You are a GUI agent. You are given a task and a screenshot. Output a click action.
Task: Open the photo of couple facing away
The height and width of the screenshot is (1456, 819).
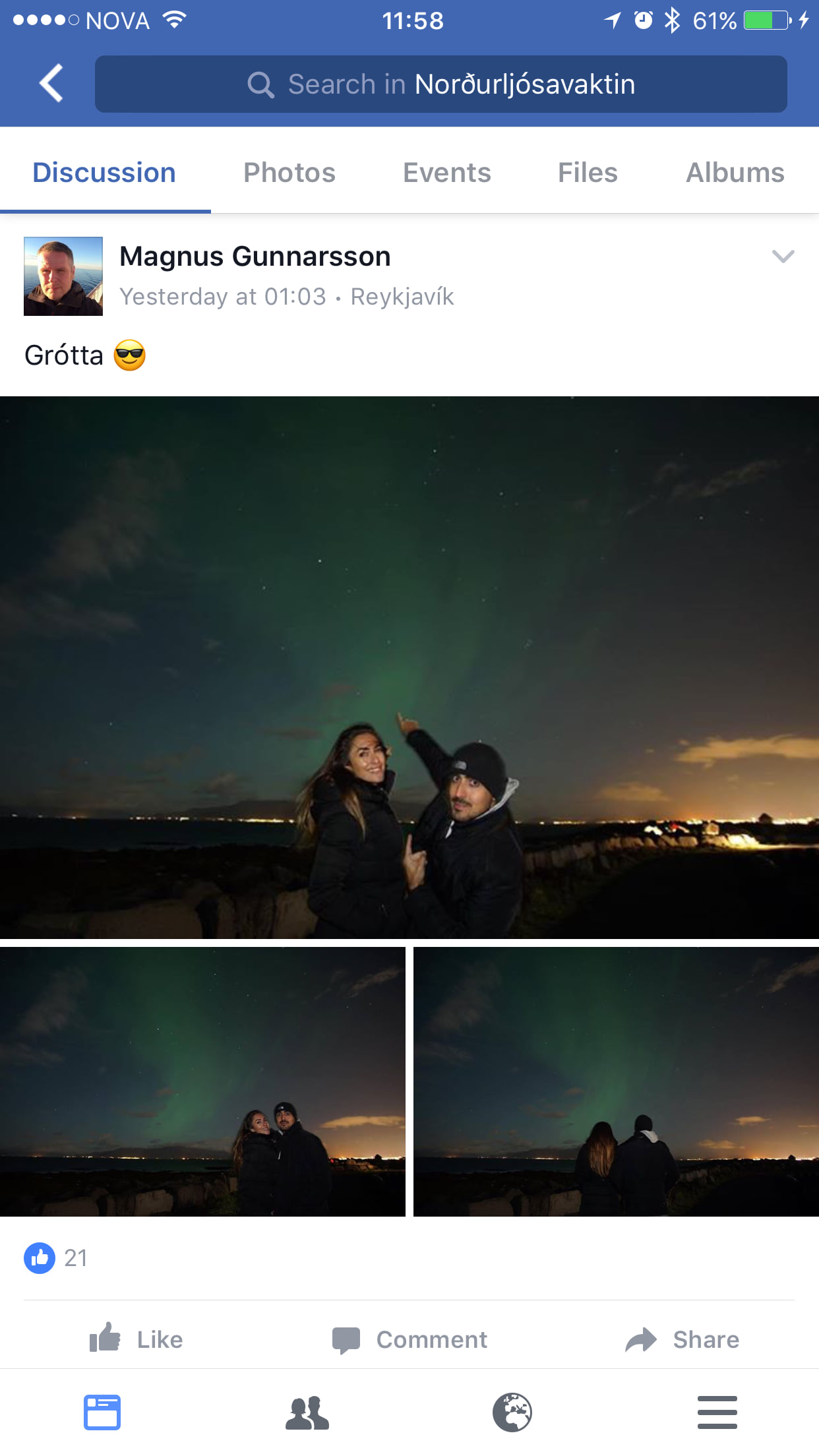point(616,1081)
